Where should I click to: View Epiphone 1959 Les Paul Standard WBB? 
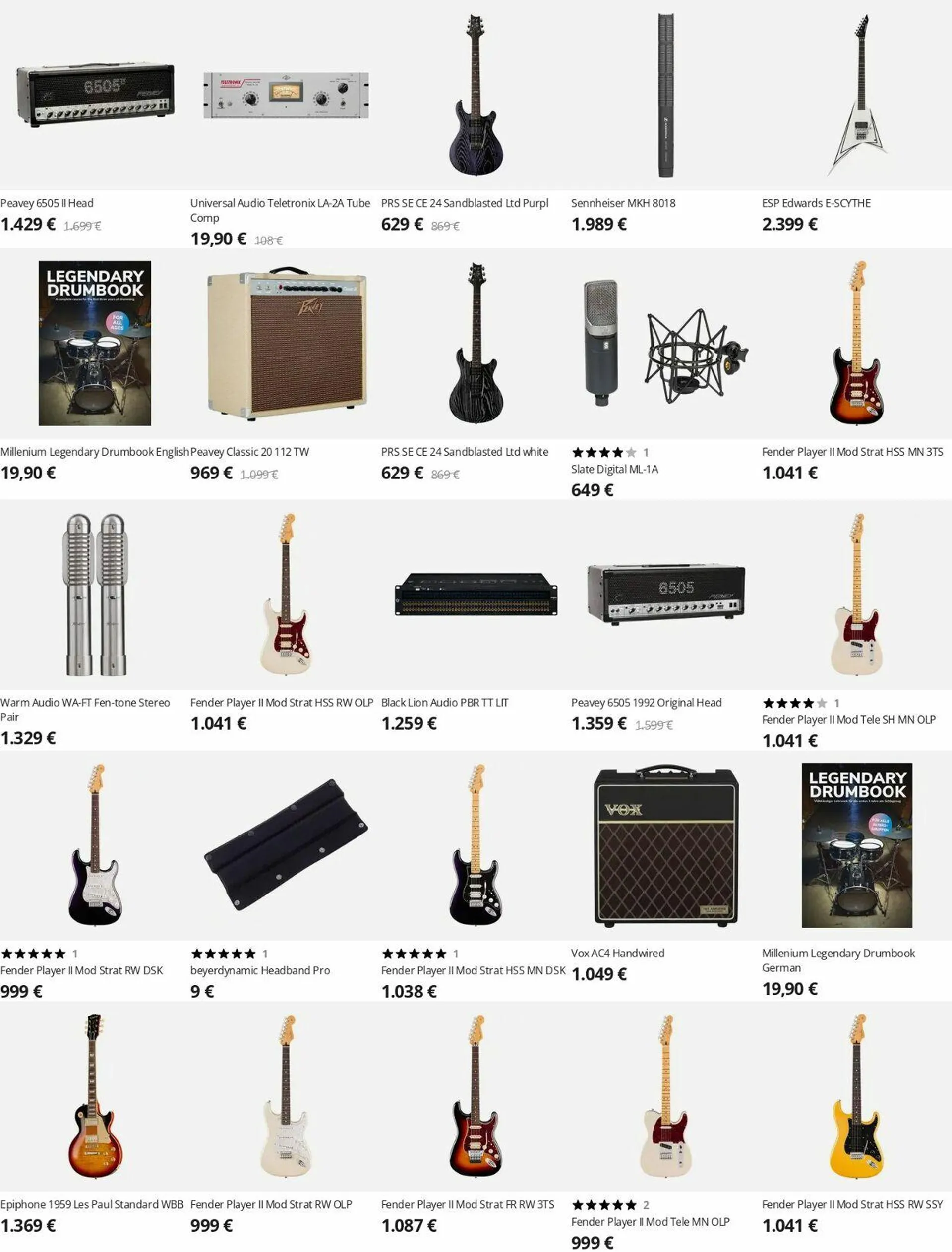[95, 1095]
